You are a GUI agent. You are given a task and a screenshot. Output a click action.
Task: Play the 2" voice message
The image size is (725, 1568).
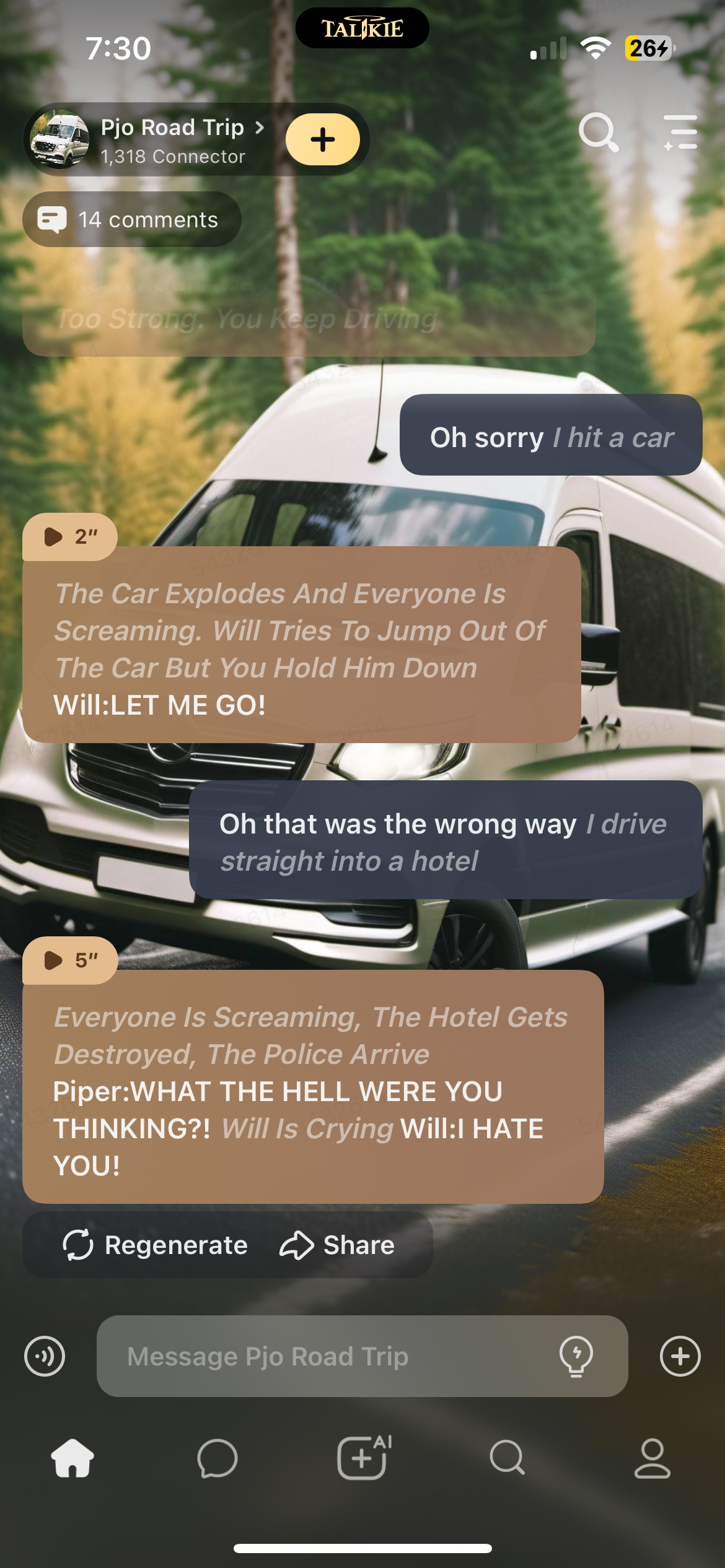click(69, 536)
